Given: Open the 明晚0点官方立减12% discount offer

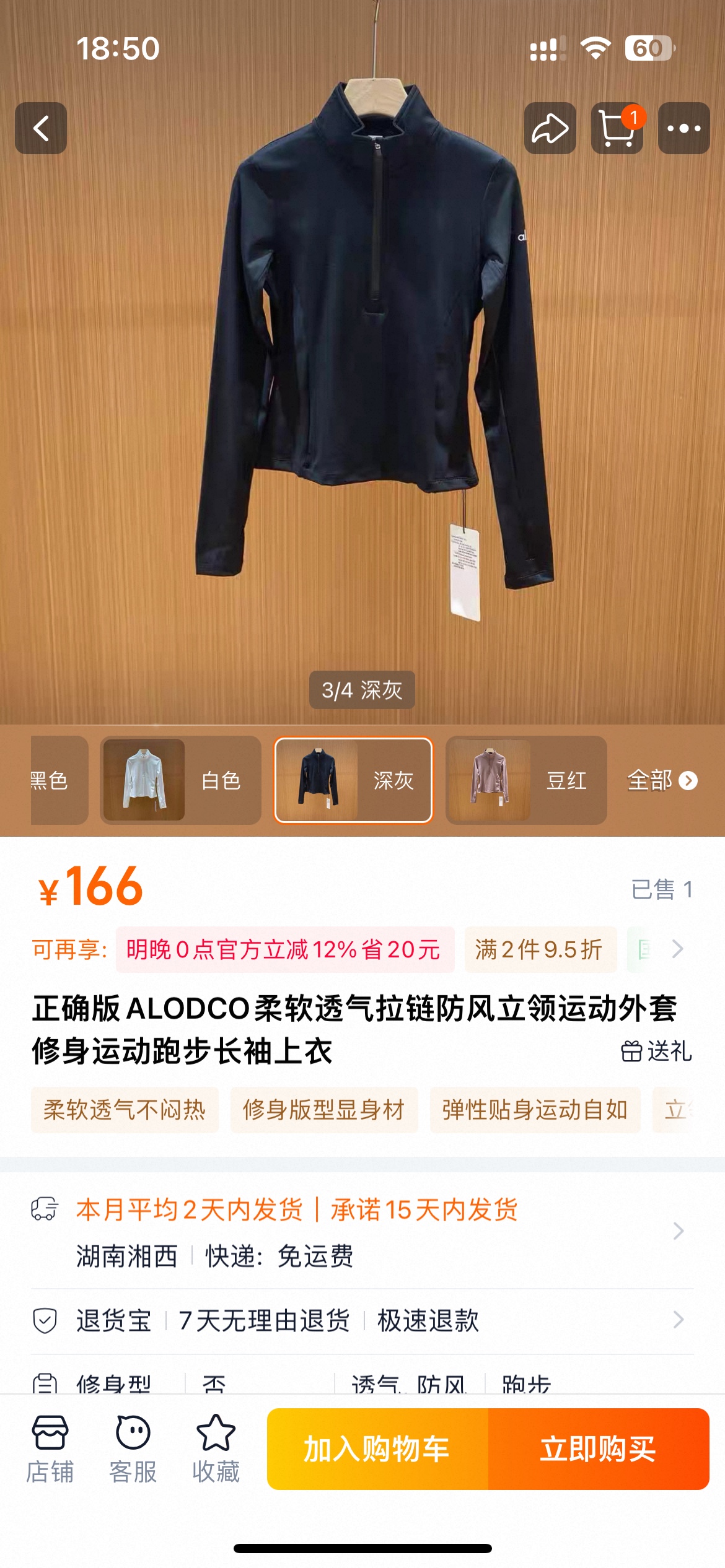Looking at the screenshot, I should pyautogui.click(x=284, y=949).
